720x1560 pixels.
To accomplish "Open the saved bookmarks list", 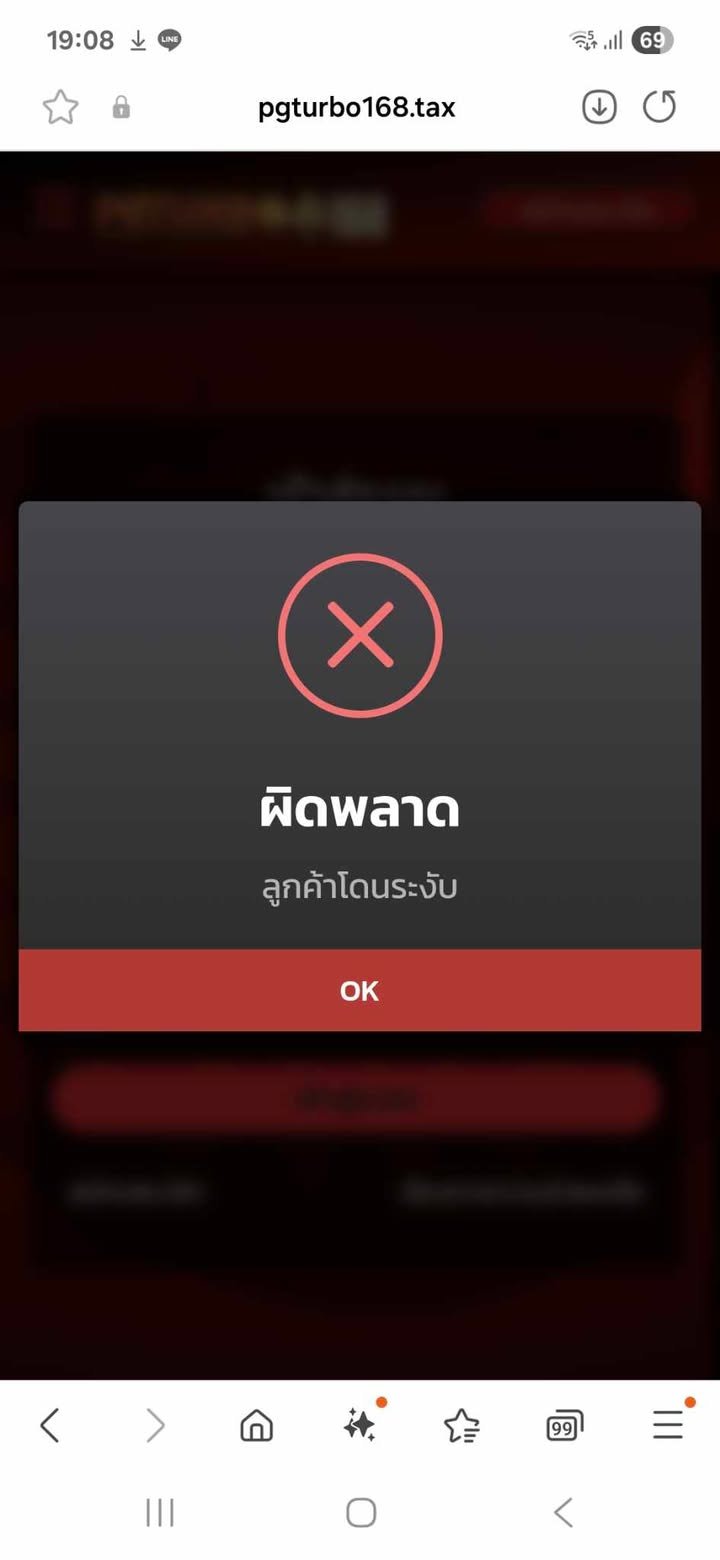I will [x=462, y=1425].
